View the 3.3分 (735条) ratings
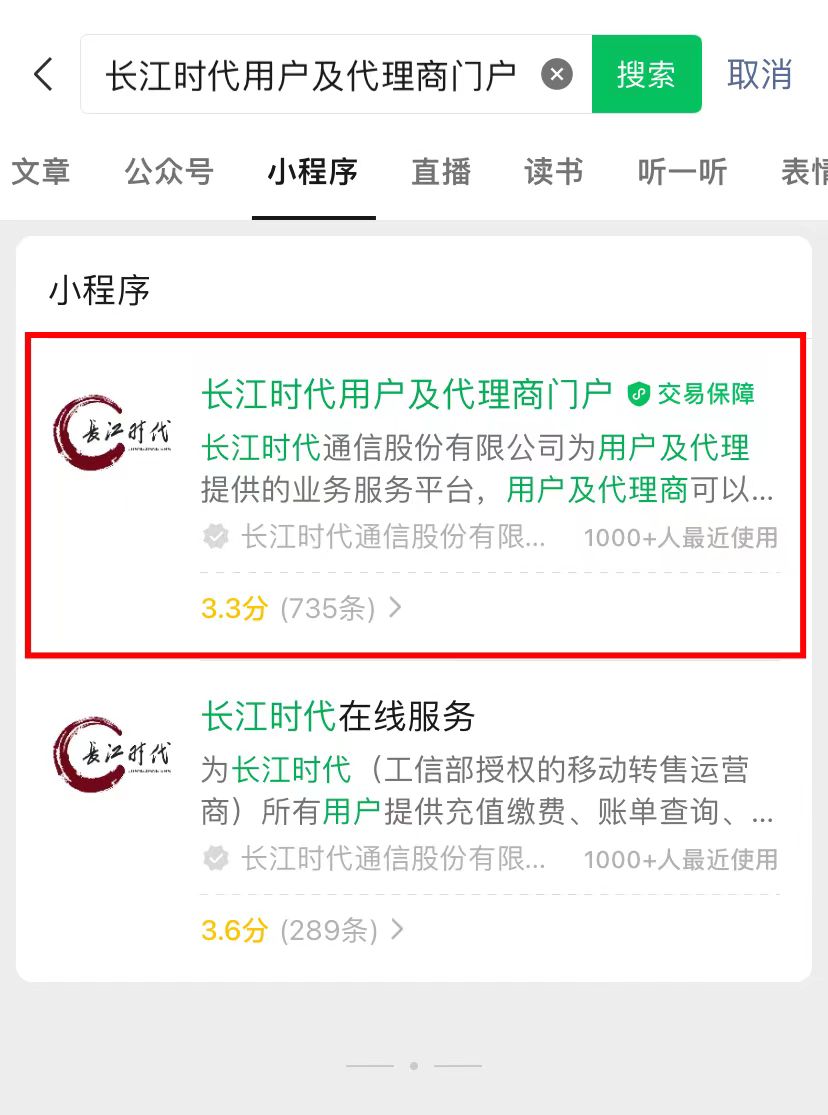 click(300, 608)
